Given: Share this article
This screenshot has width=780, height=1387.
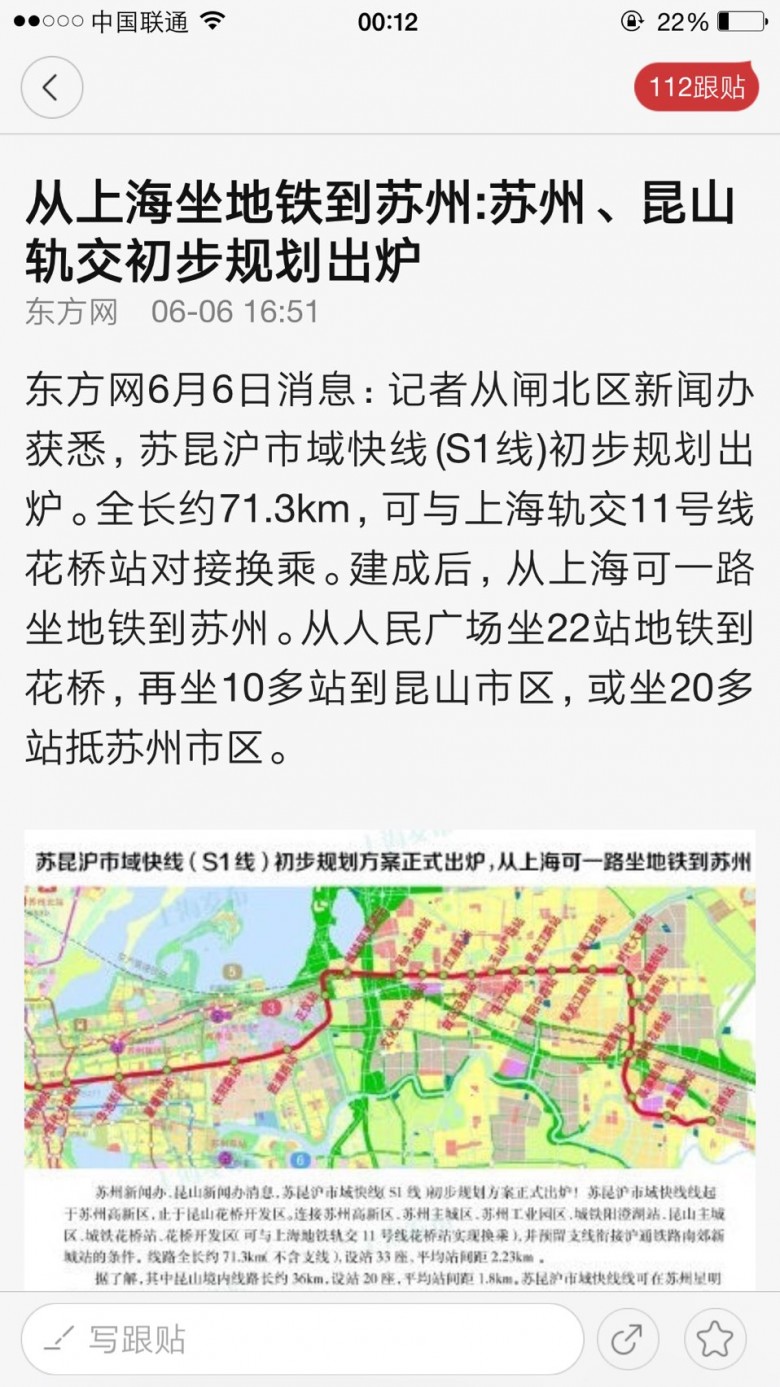Looking at the screenshot, I should [628, 1339].
